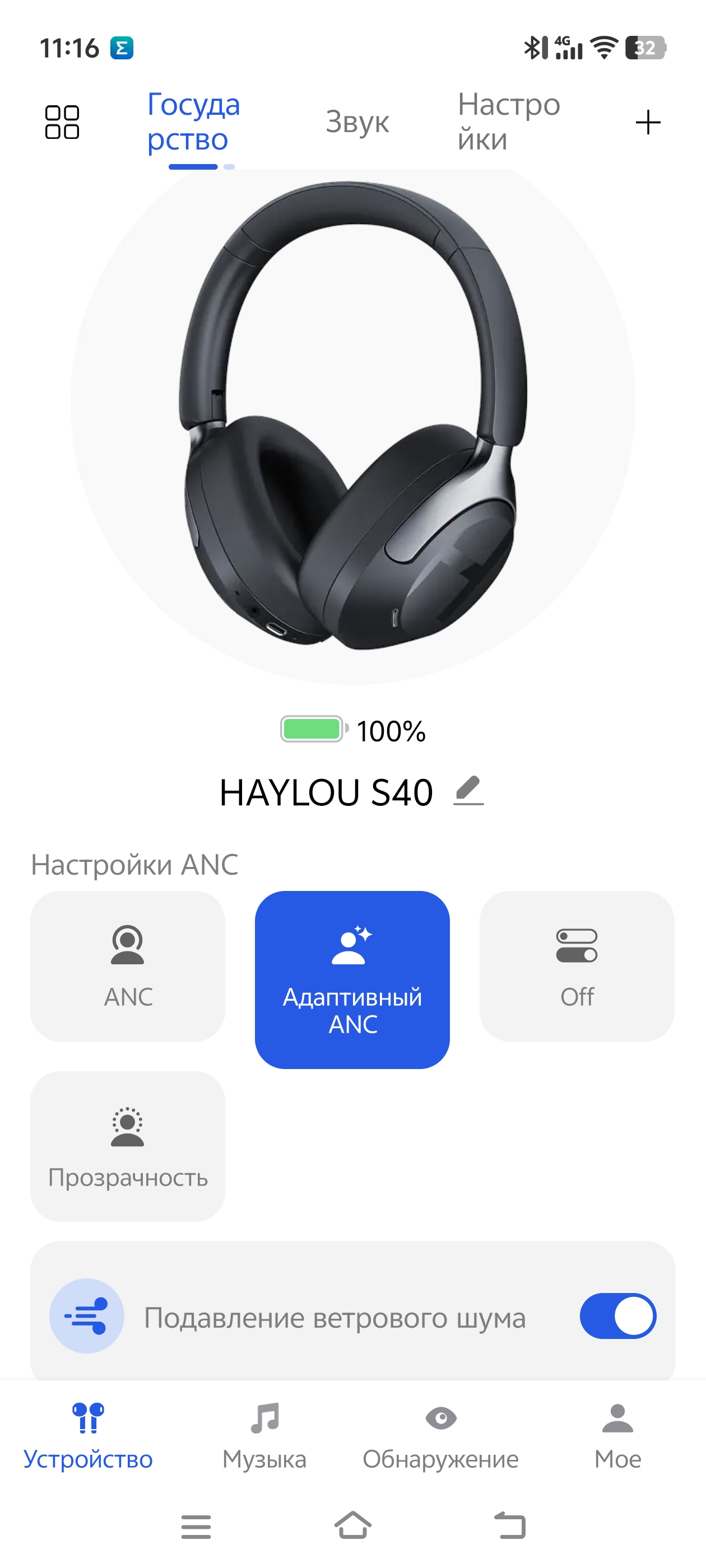Tap the system back button
Screen dimensions: 706x1568
509,1525
